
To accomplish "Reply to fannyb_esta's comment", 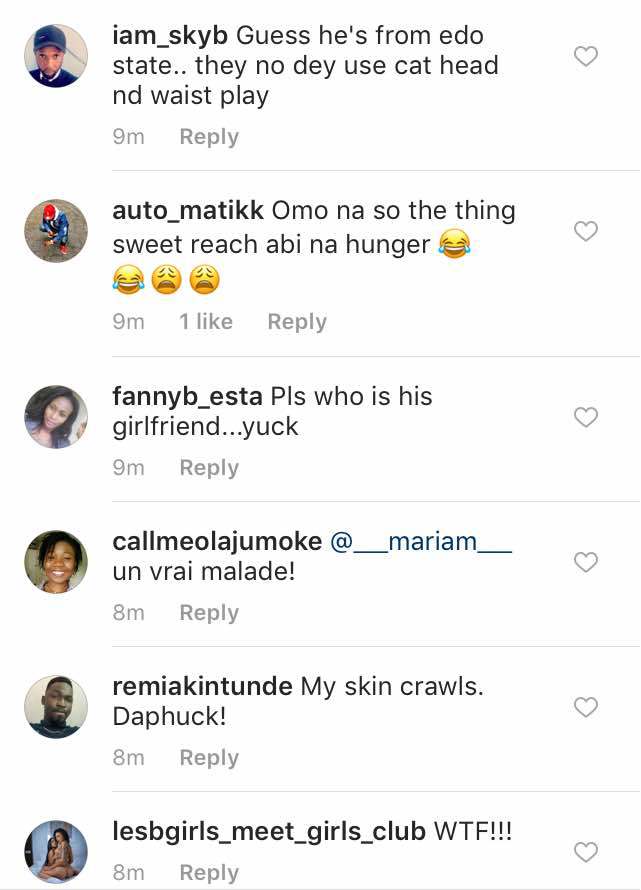I will 208,468.
